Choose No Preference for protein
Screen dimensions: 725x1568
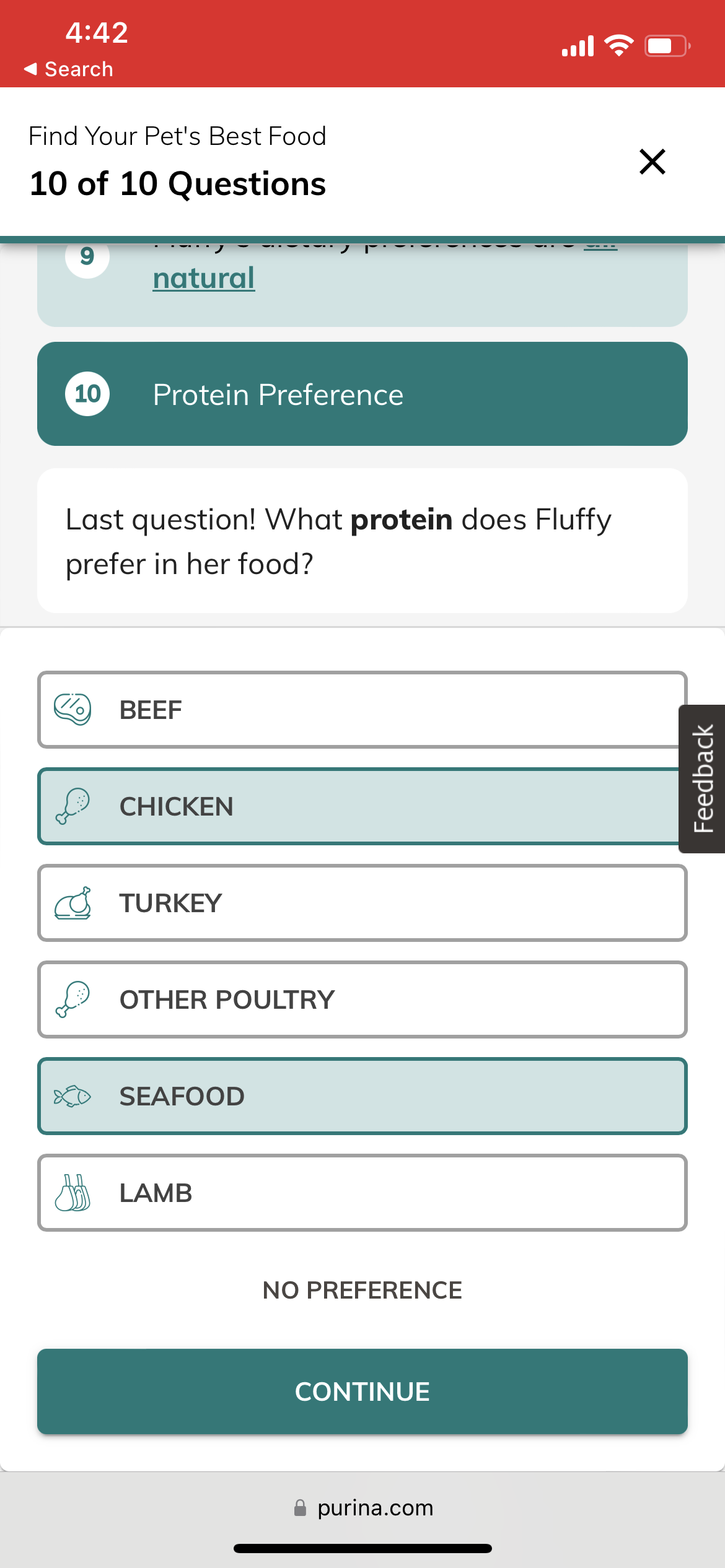(362, 1291)
